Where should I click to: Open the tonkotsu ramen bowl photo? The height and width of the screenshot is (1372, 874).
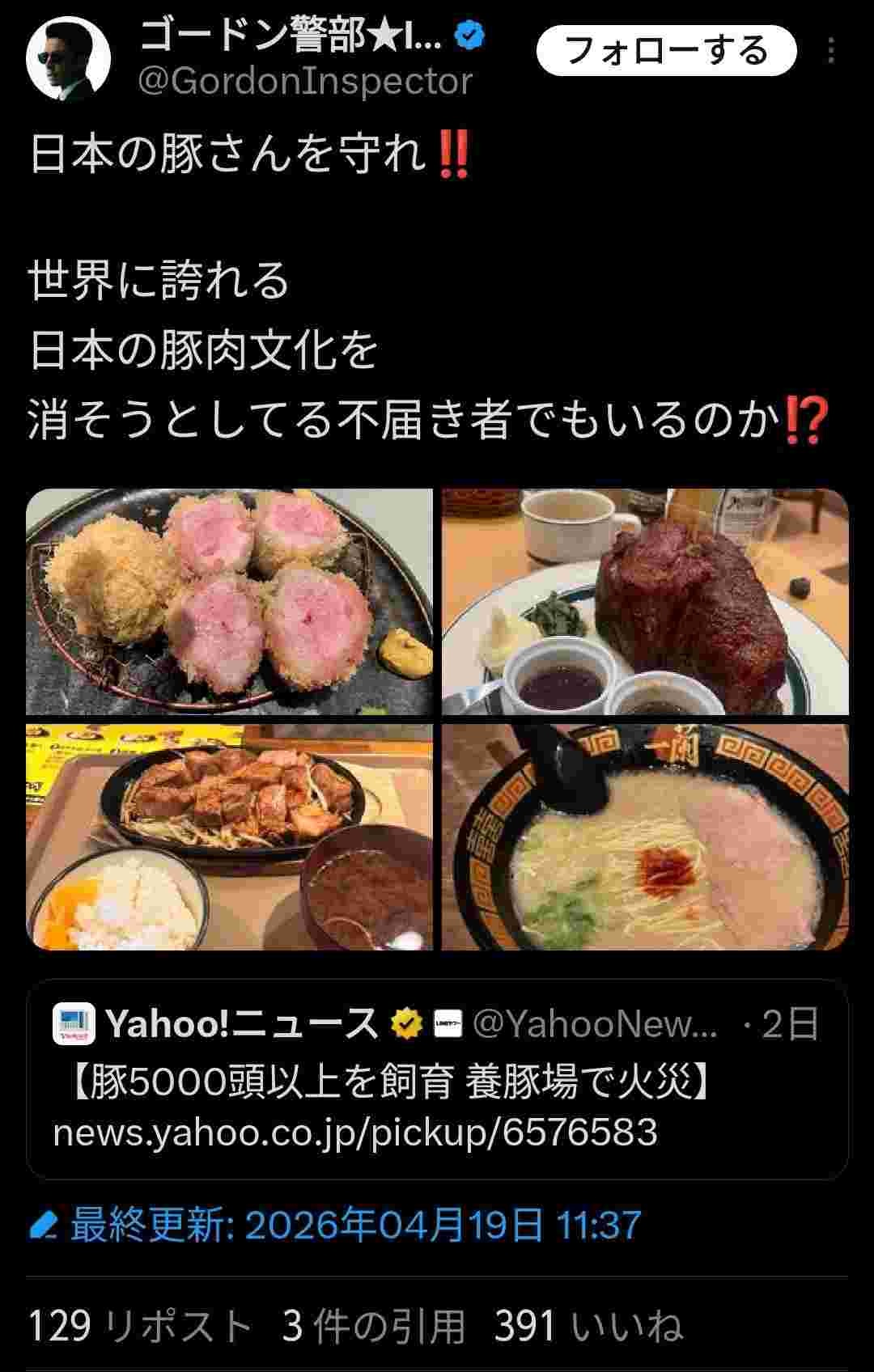point(645,836)
